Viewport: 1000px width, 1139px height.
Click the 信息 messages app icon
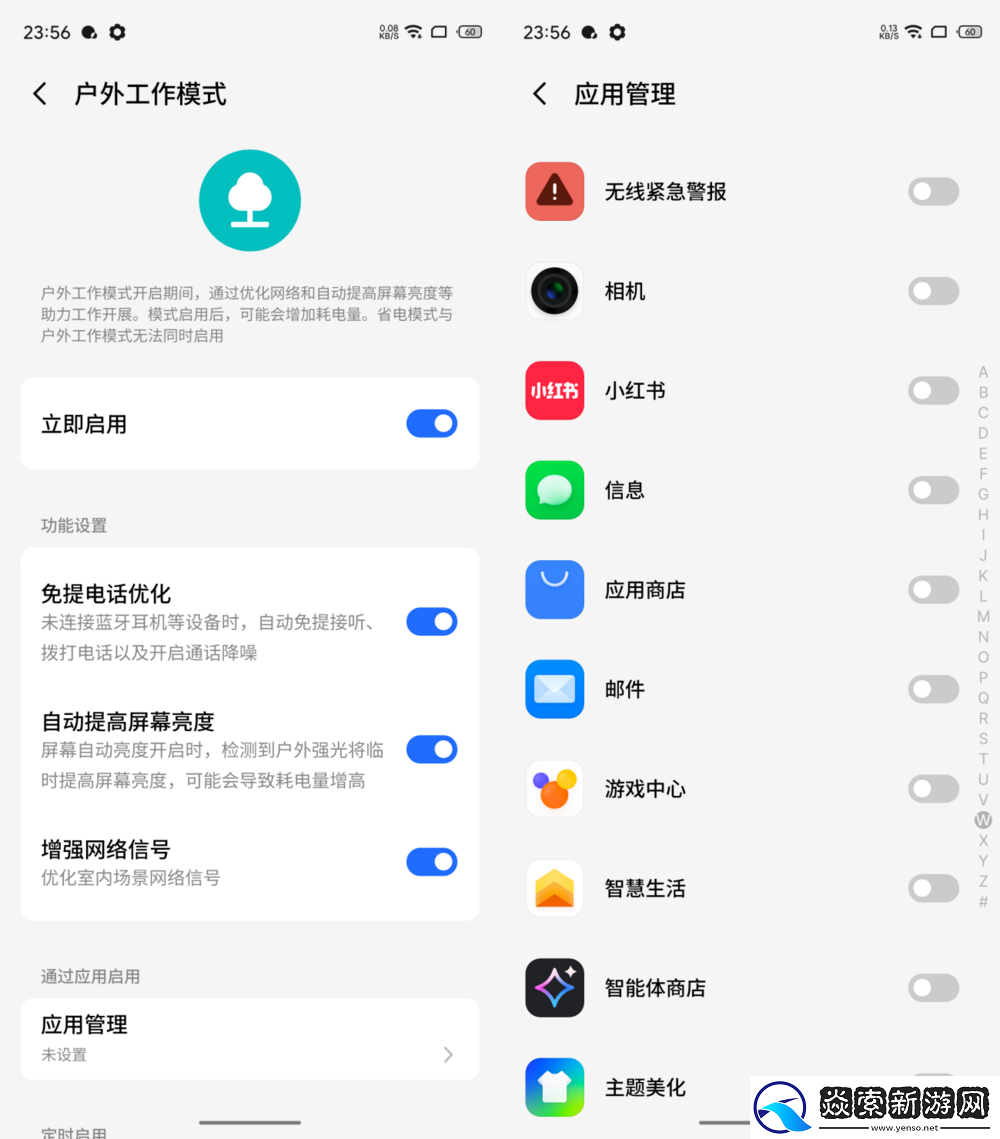pos(554,490)
